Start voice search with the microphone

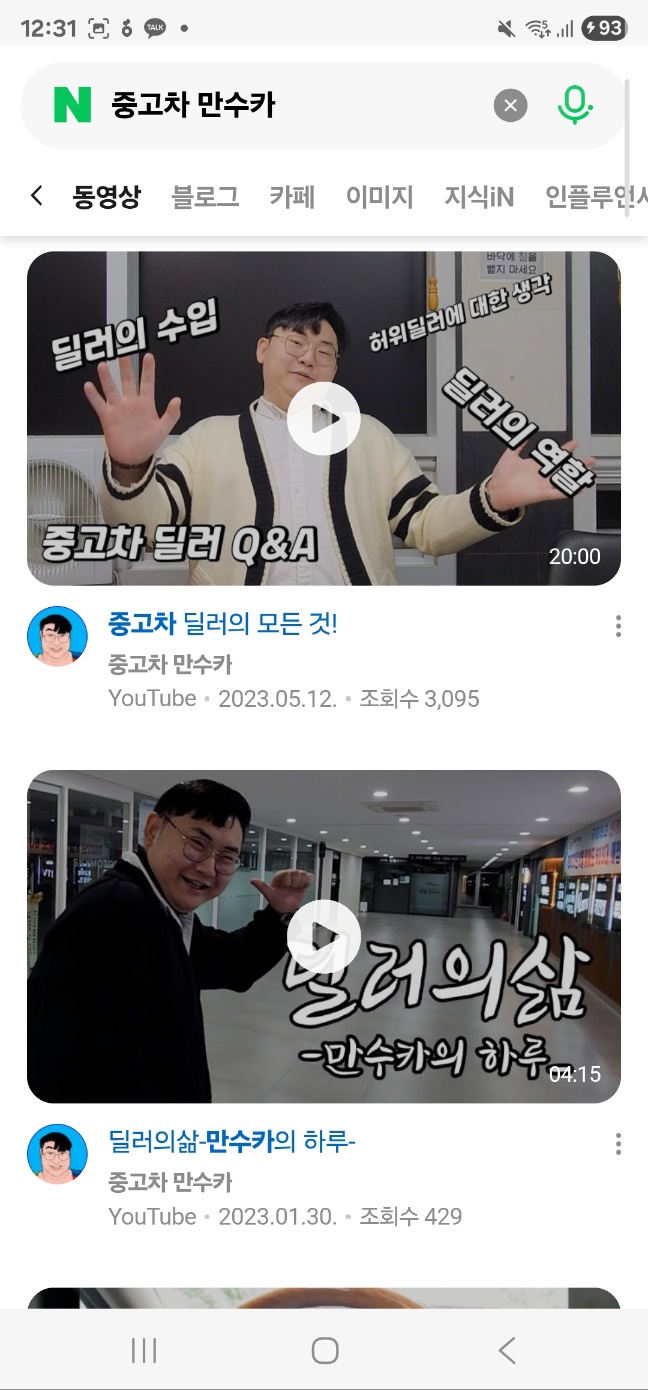[574, 105]
